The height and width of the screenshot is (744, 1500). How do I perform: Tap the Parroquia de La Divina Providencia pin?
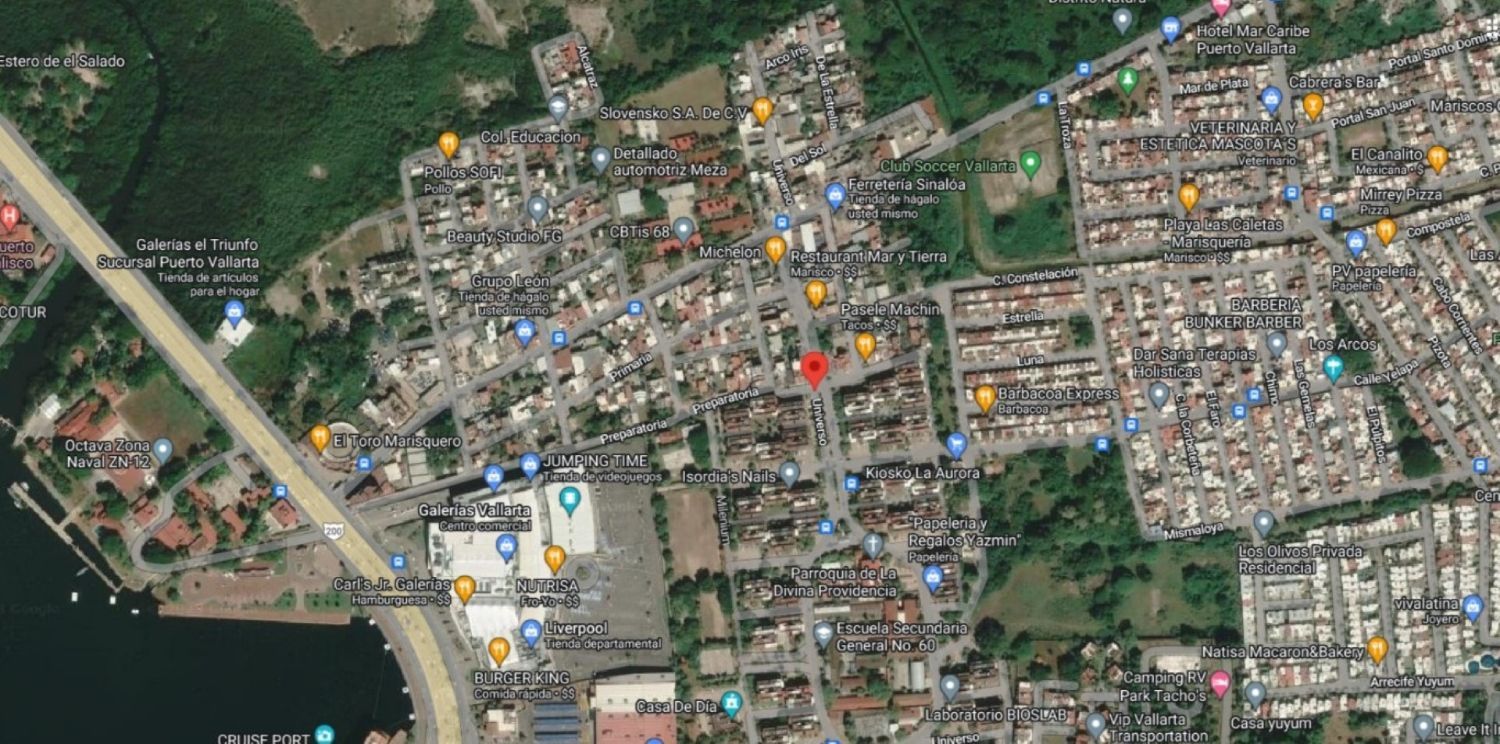pos(873,545)
